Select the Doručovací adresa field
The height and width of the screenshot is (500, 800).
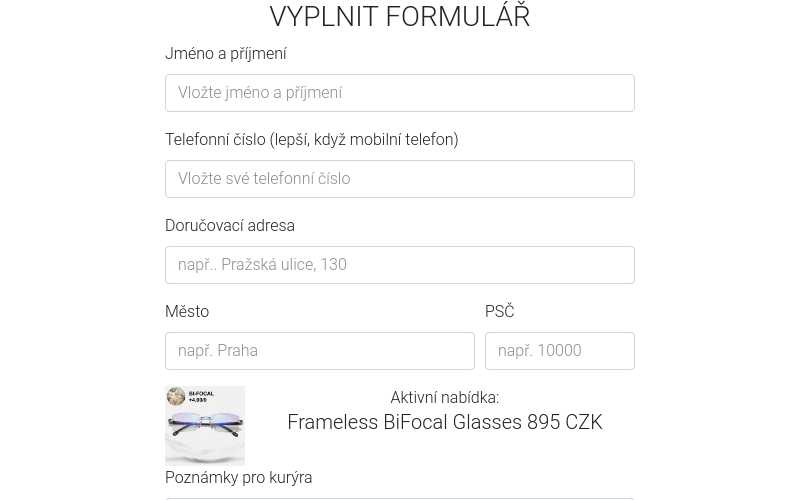tap(399, 265)
